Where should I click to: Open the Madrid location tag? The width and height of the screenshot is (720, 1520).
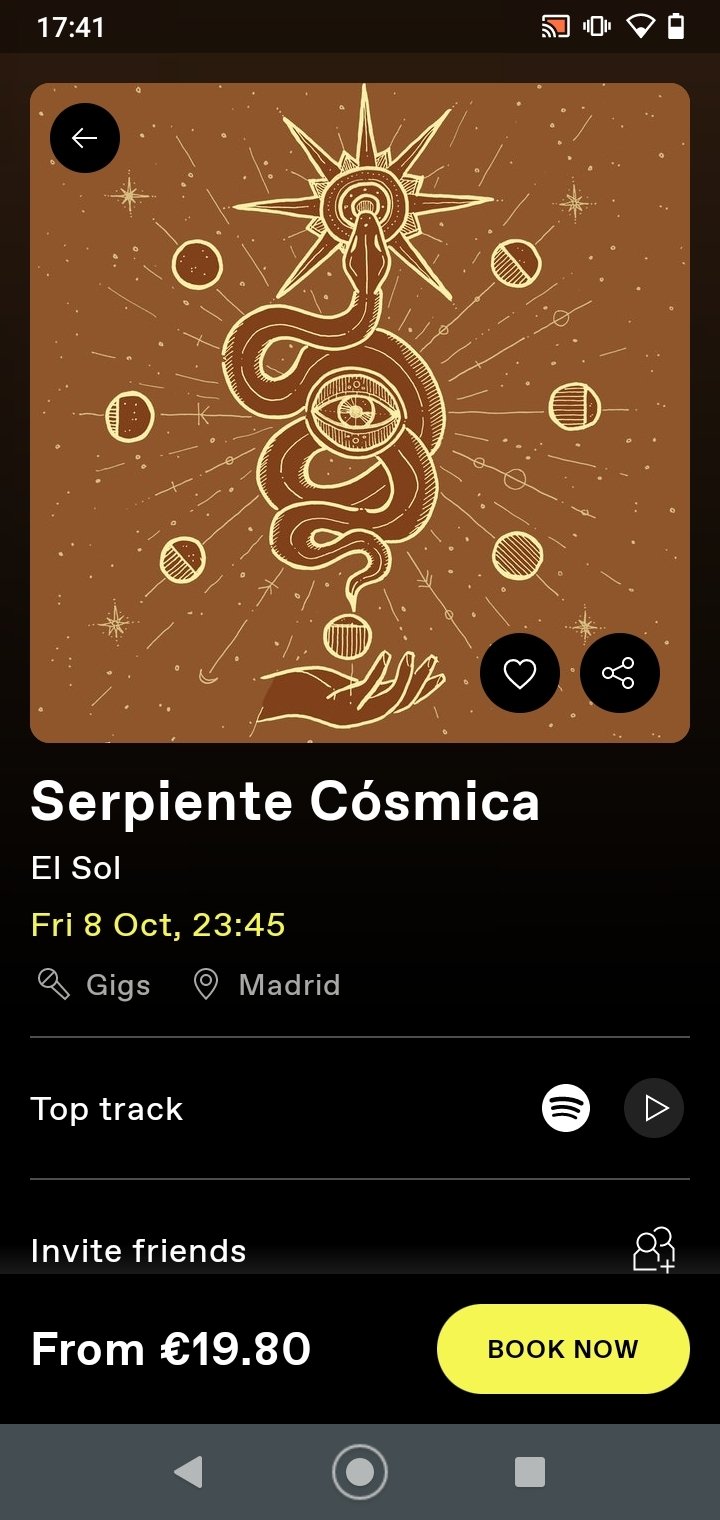(267, 985)
